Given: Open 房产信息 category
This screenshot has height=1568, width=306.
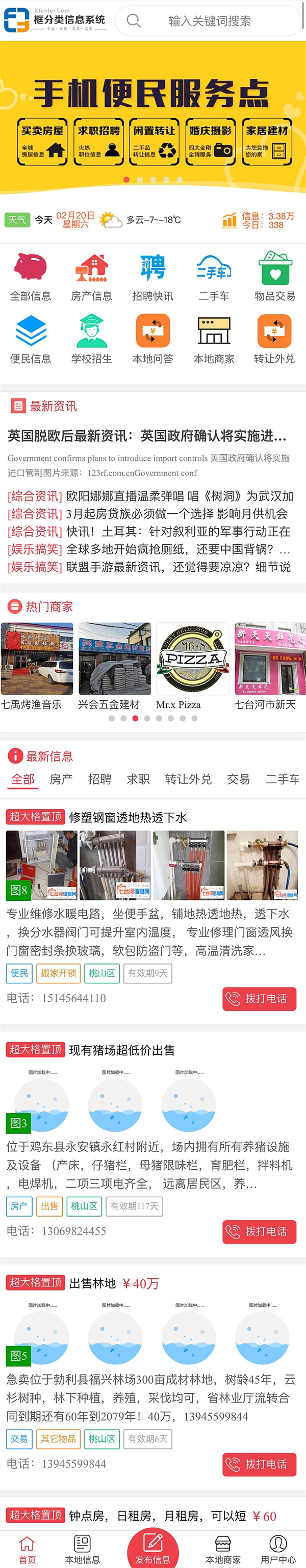Looking at the screenshot, I should [91, 277].
